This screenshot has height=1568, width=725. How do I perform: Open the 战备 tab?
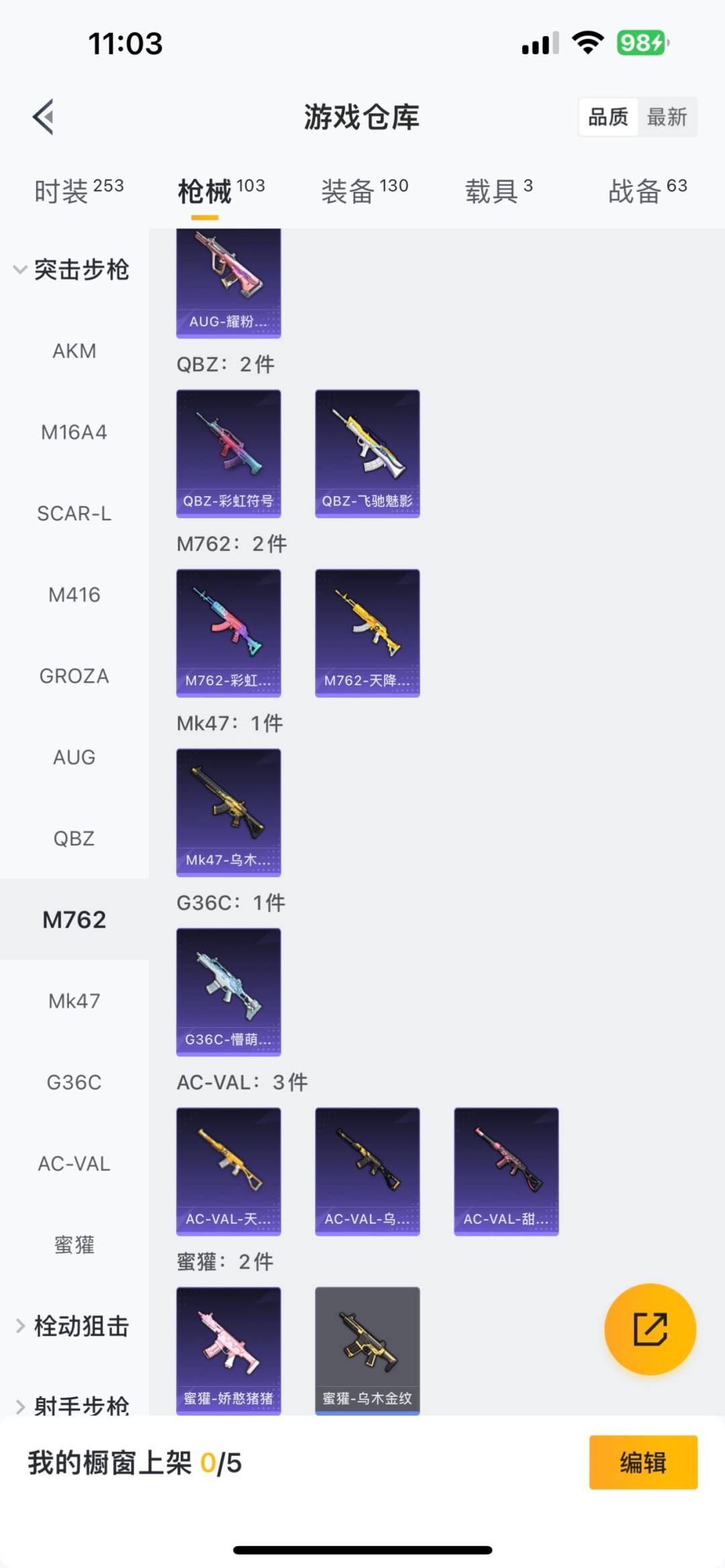click(x=647, y=191)
